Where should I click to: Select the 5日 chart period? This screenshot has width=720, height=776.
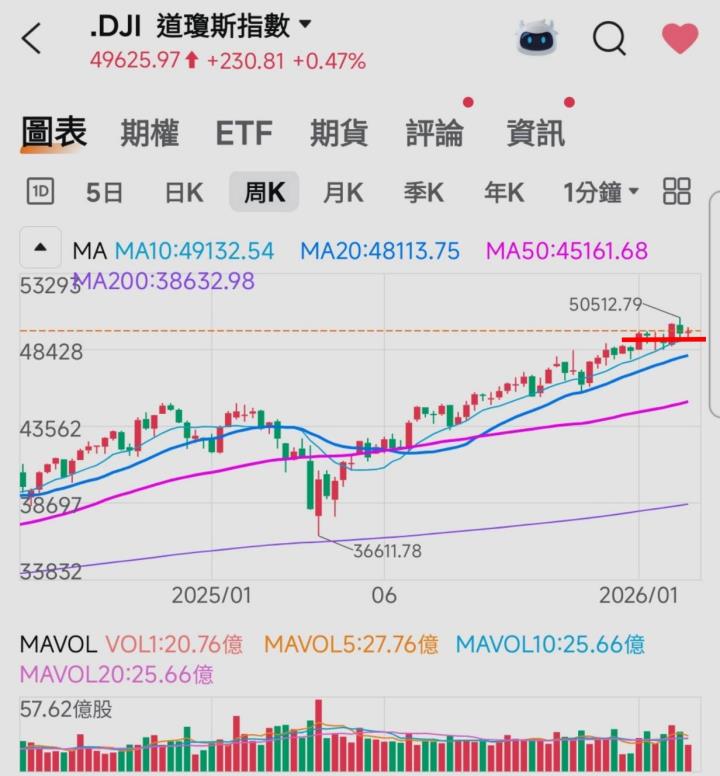click(x=104, y=192)
